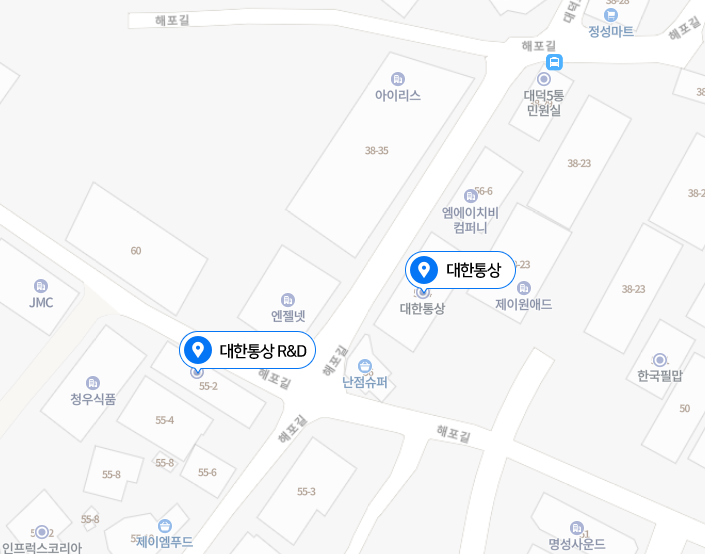Open the bus stop icon near 대덕5통 민원실
Image resolution: width=705 pixels, height=554 pixels.
[x=555, y=62]
